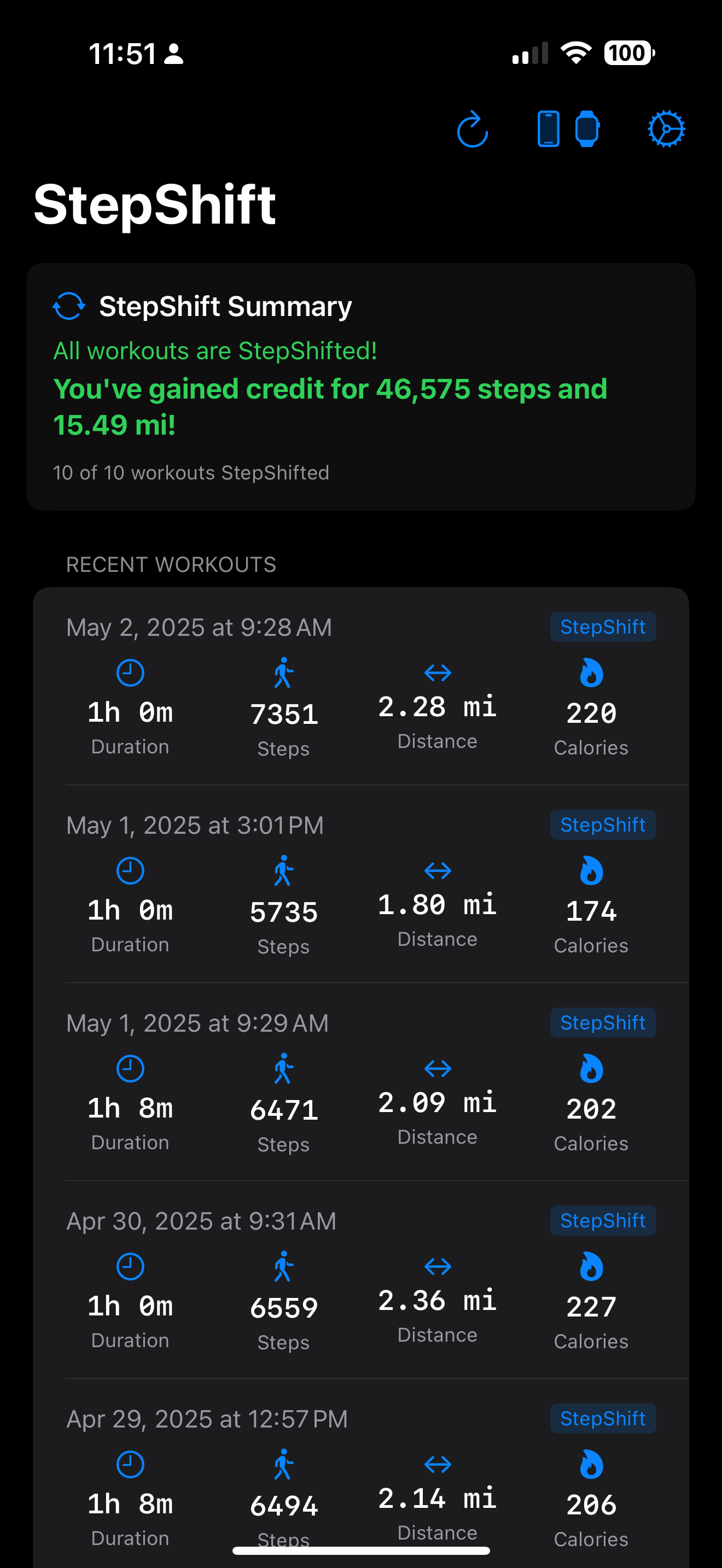Tap the clock icon on the May 2 workout
The width and height of the screenshot is (722, 1568).
pos(130,672)
